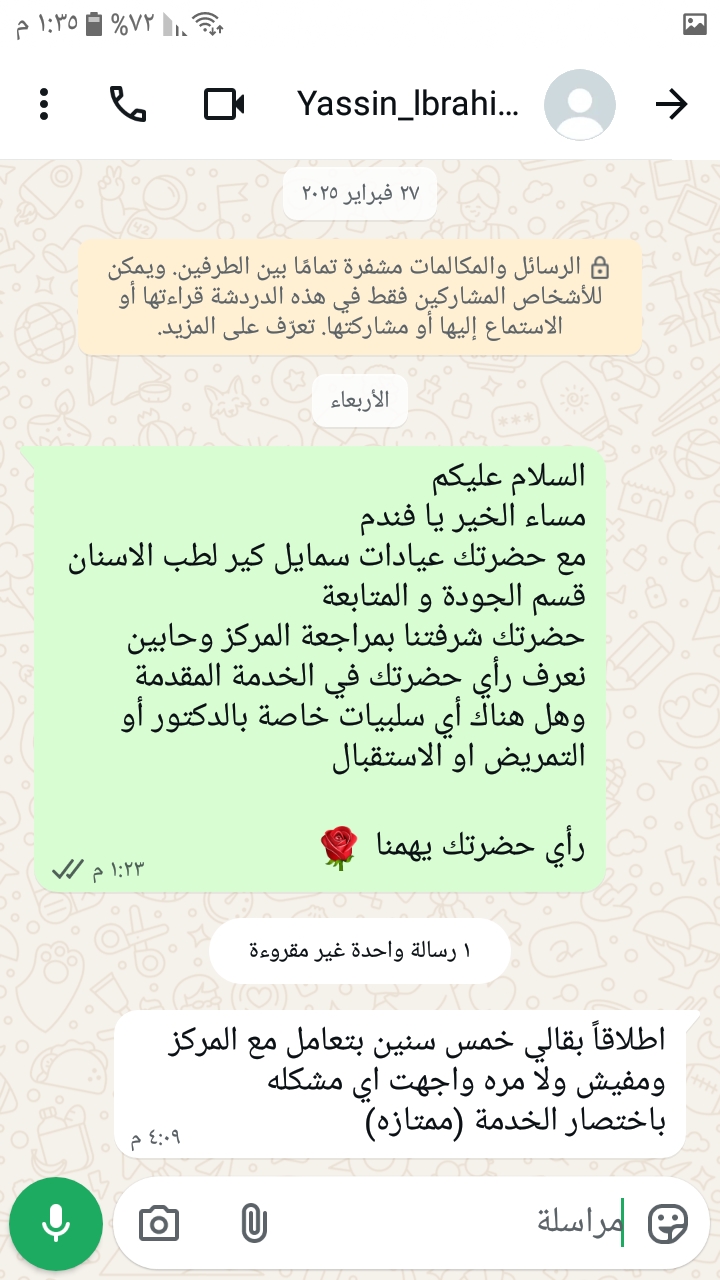
Task: Open the camera from the message bar
Action: coord(159,1222)
